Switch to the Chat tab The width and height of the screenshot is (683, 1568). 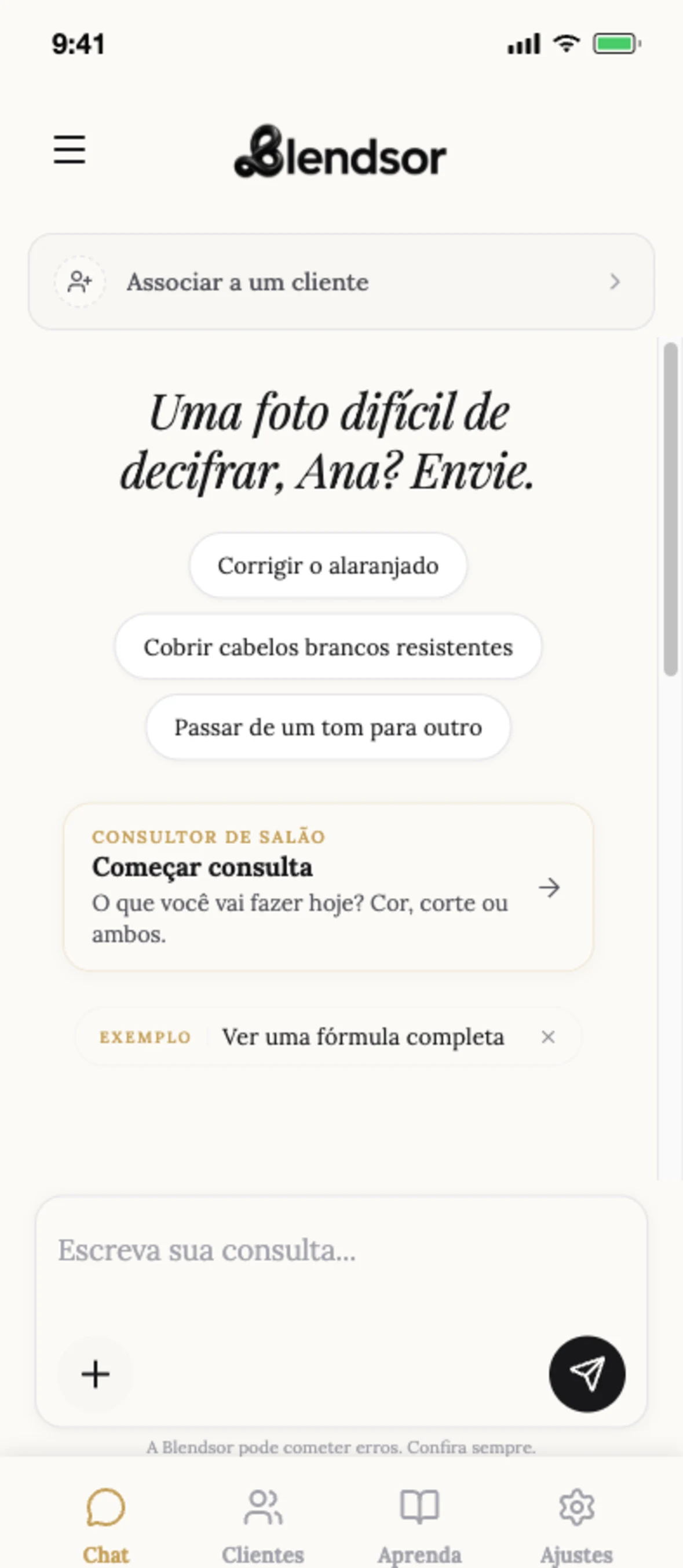coord(106,1525)
